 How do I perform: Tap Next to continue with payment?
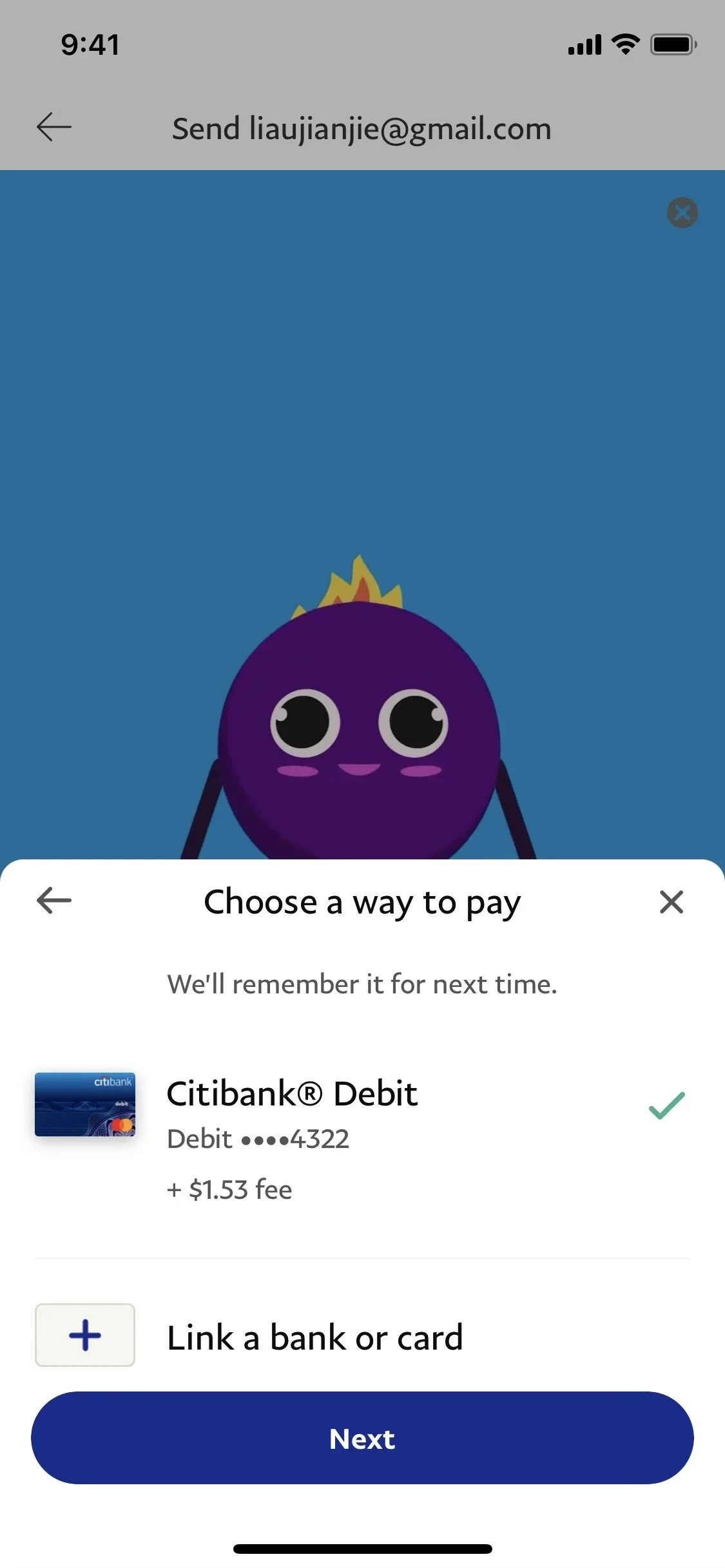(x=362, y=1439)
